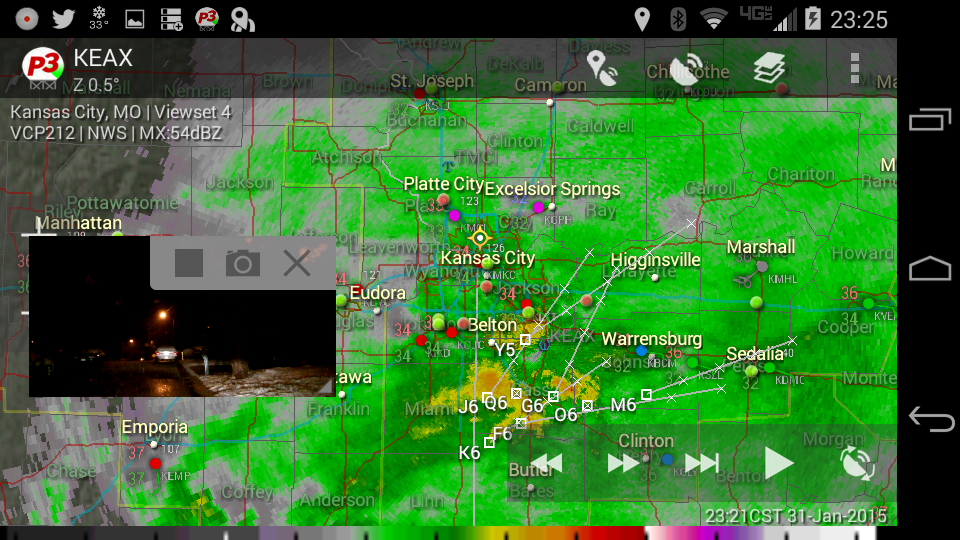Open the radar site selector

click(x=686, y=68)
